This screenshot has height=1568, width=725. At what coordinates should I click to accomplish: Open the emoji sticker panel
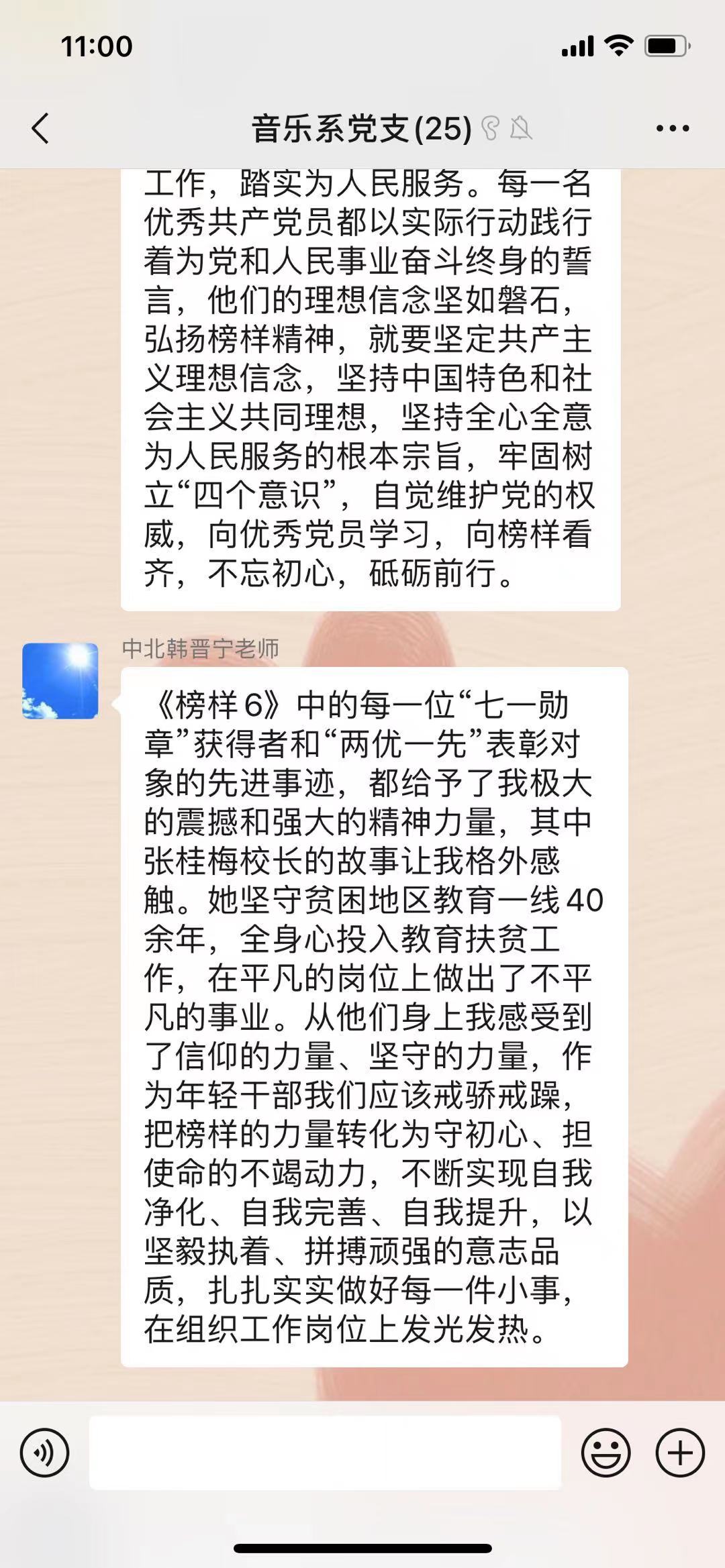[x=606, y=1453]
